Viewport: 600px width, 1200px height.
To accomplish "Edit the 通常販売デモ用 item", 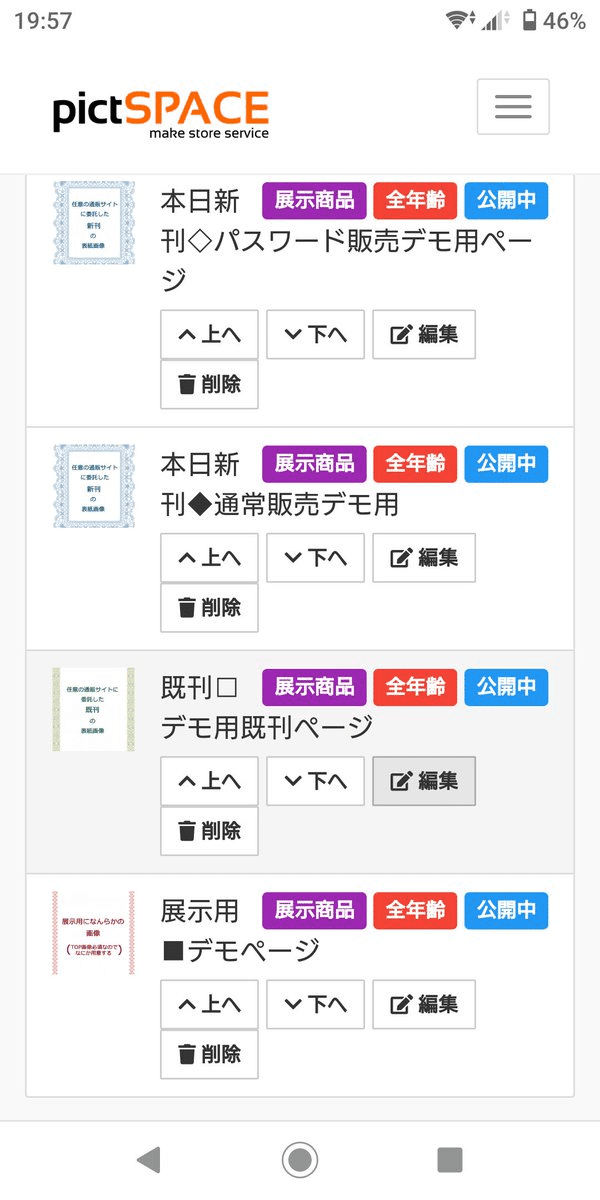I will pyautogui.click(x=424, y=558).
